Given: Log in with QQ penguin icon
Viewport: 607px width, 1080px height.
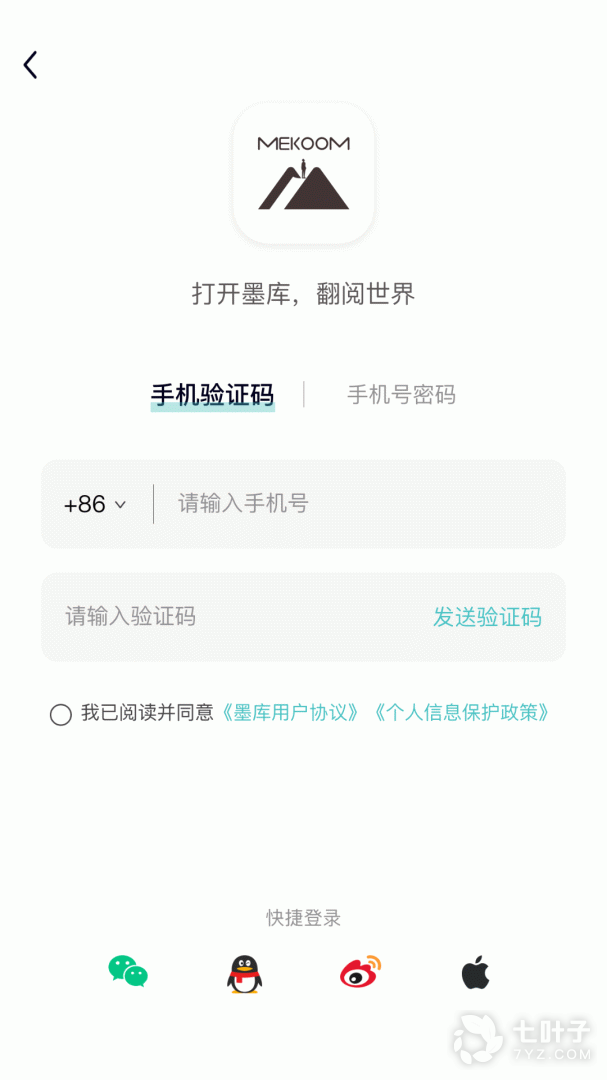Looking at the screenshot, I should (245, 974).
